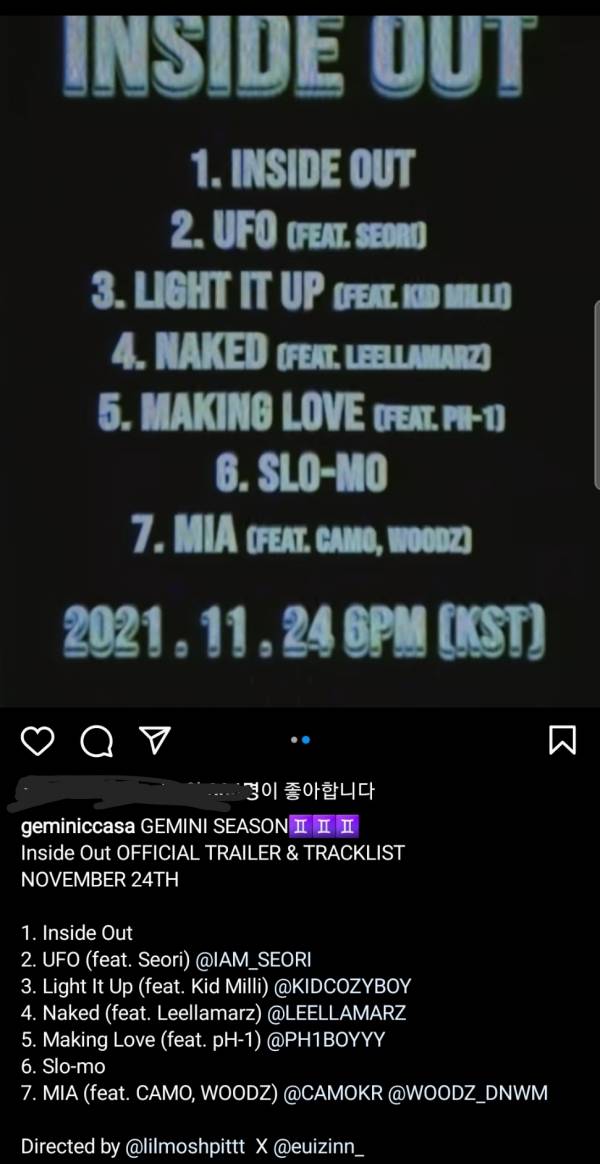
Task: Like the geminiccasa post
Action: (x=37, y=740)
